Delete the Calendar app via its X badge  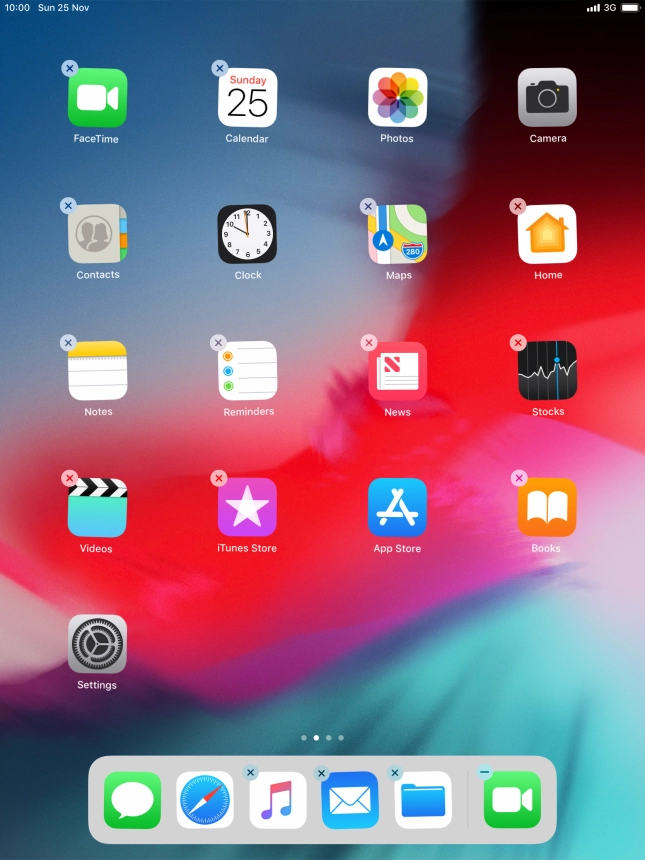[x=219, y=69]
